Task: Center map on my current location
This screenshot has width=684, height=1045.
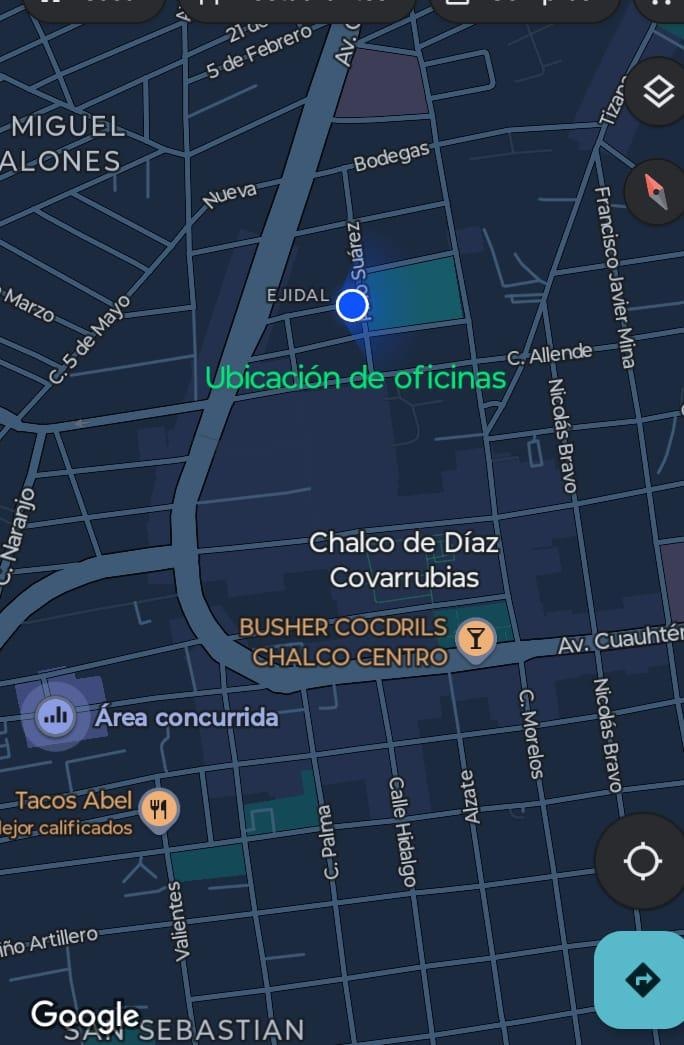Action: coord(641,861)
